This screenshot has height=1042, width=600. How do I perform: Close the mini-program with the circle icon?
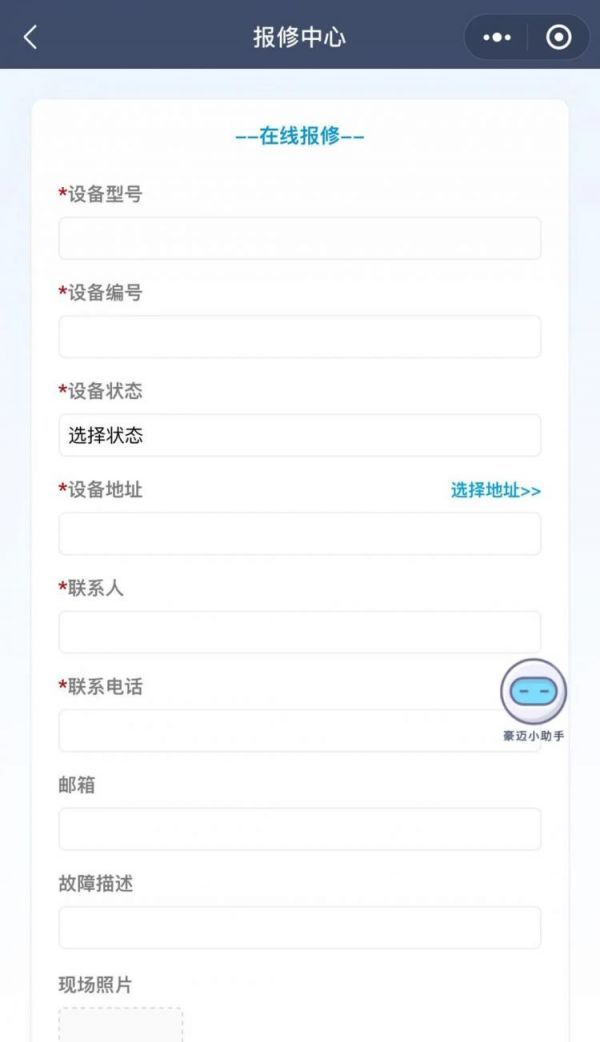pyautogui.click(x=559, y=37)
